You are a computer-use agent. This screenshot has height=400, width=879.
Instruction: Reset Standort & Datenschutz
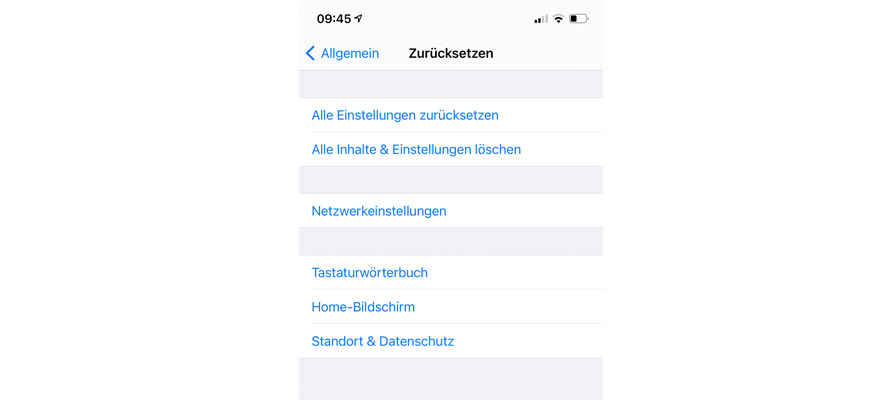point(383,341)
